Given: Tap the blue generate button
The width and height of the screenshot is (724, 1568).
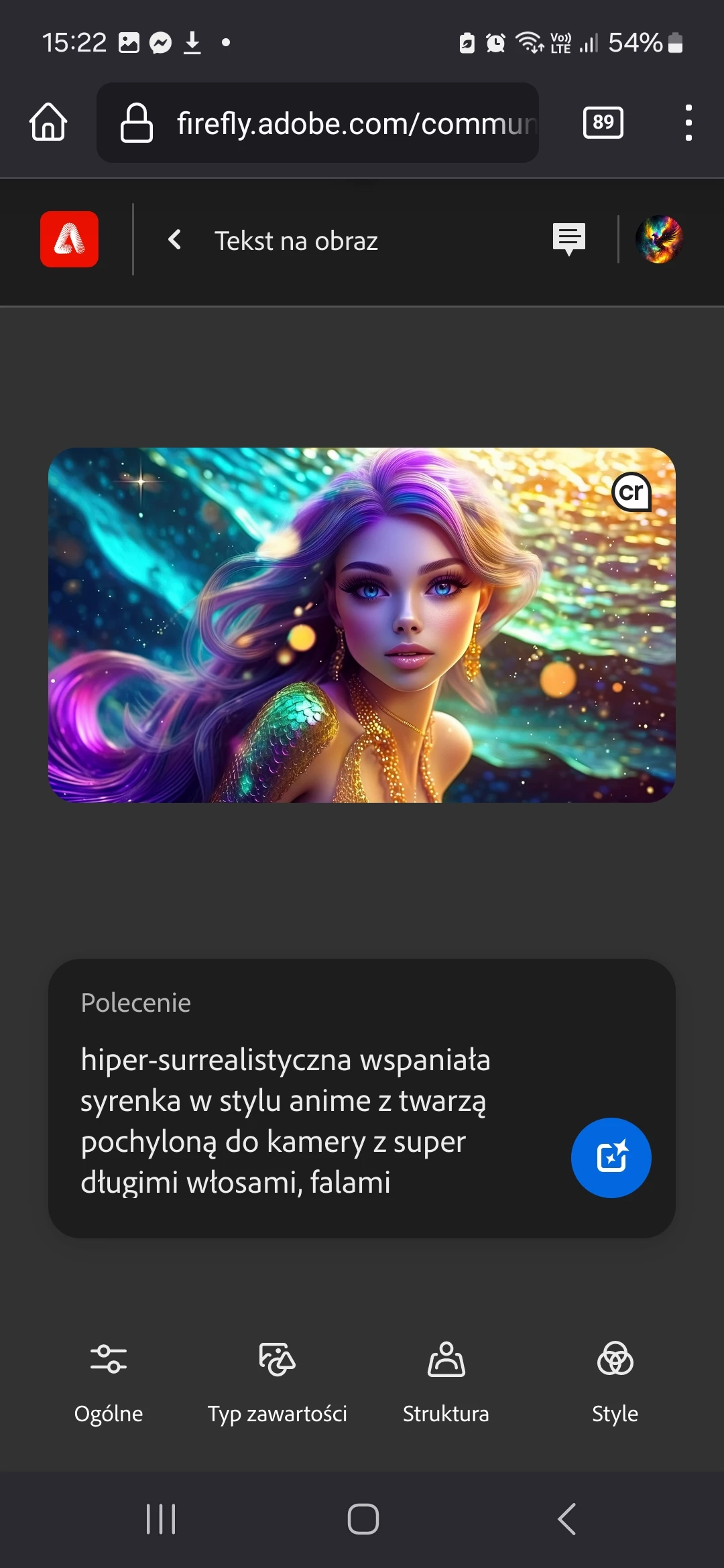Looking at the screenshot, I should pos(611,1157).
